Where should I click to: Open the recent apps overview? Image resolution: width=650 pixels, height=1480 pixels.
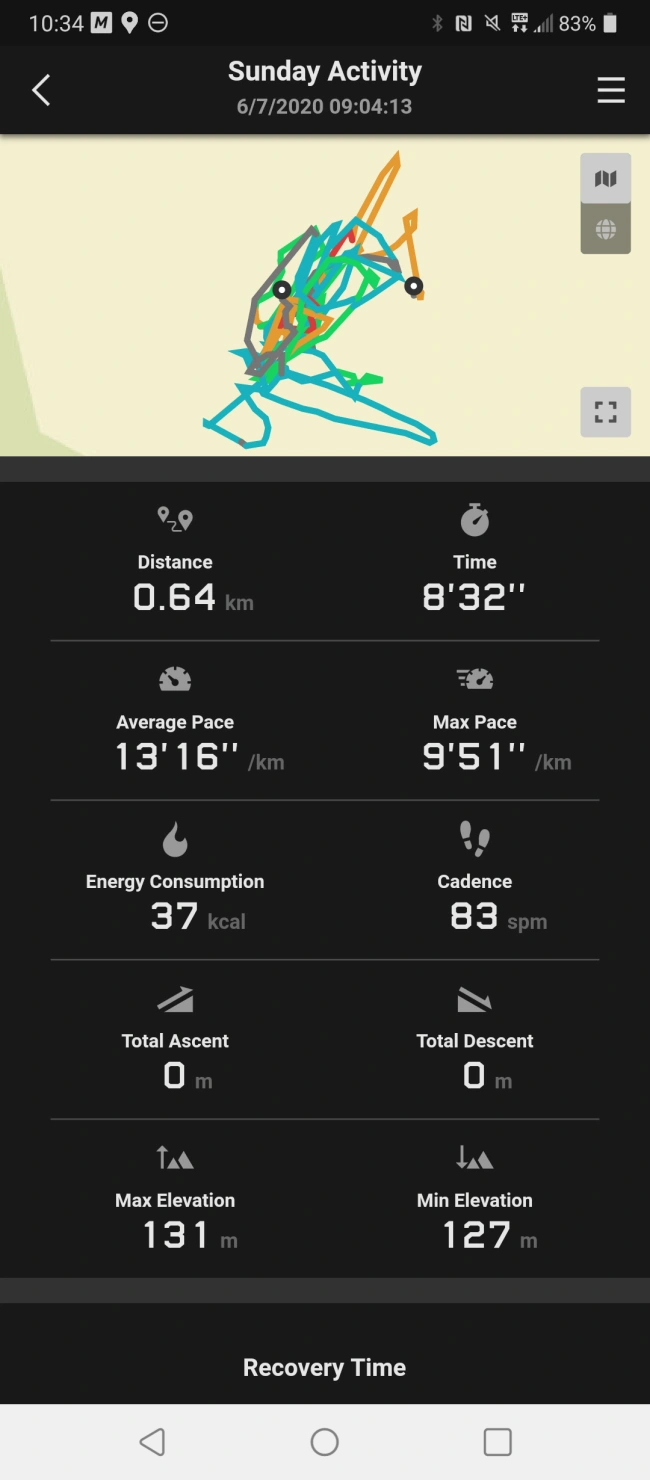click(497, 1441)
